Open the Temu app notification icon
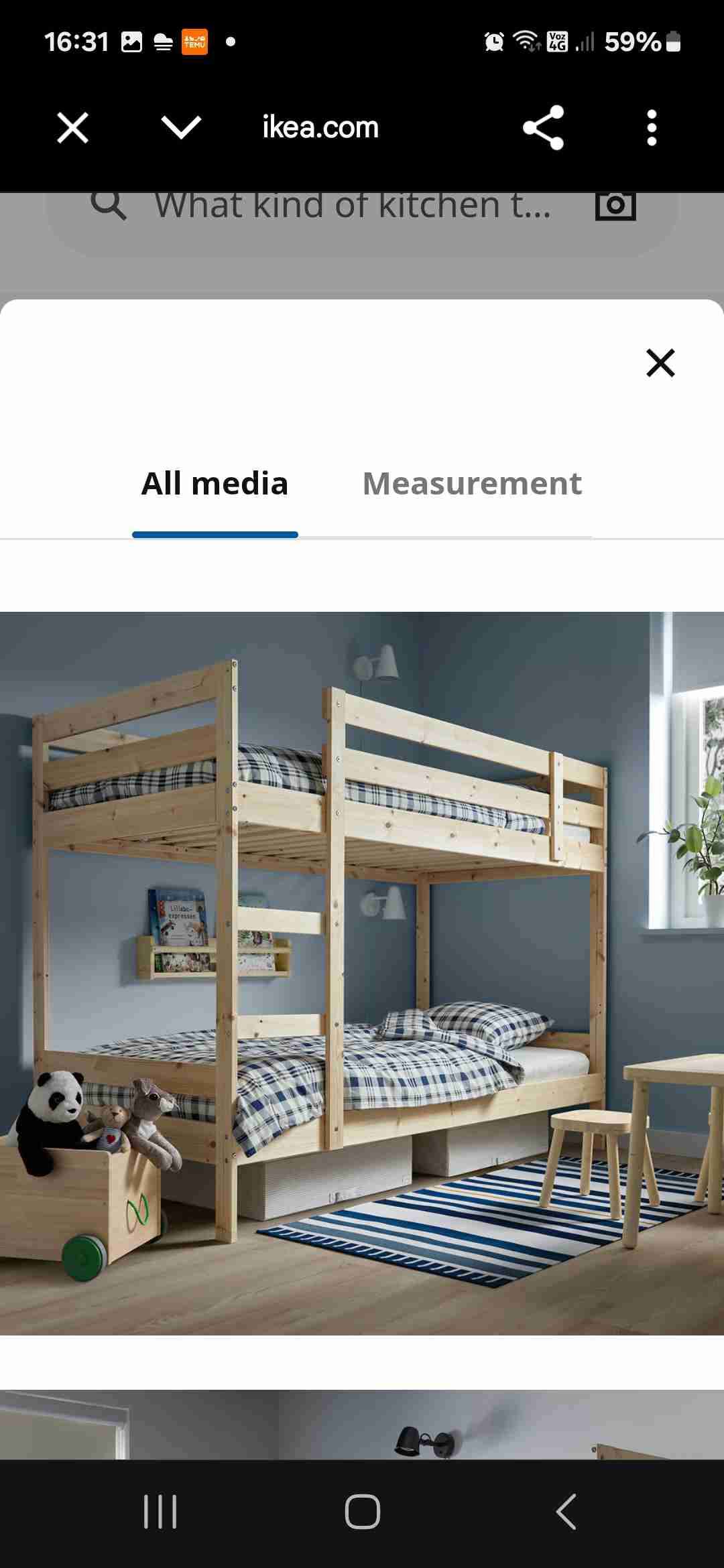This screenshot has width=724, height=1568. coord(194,42)
